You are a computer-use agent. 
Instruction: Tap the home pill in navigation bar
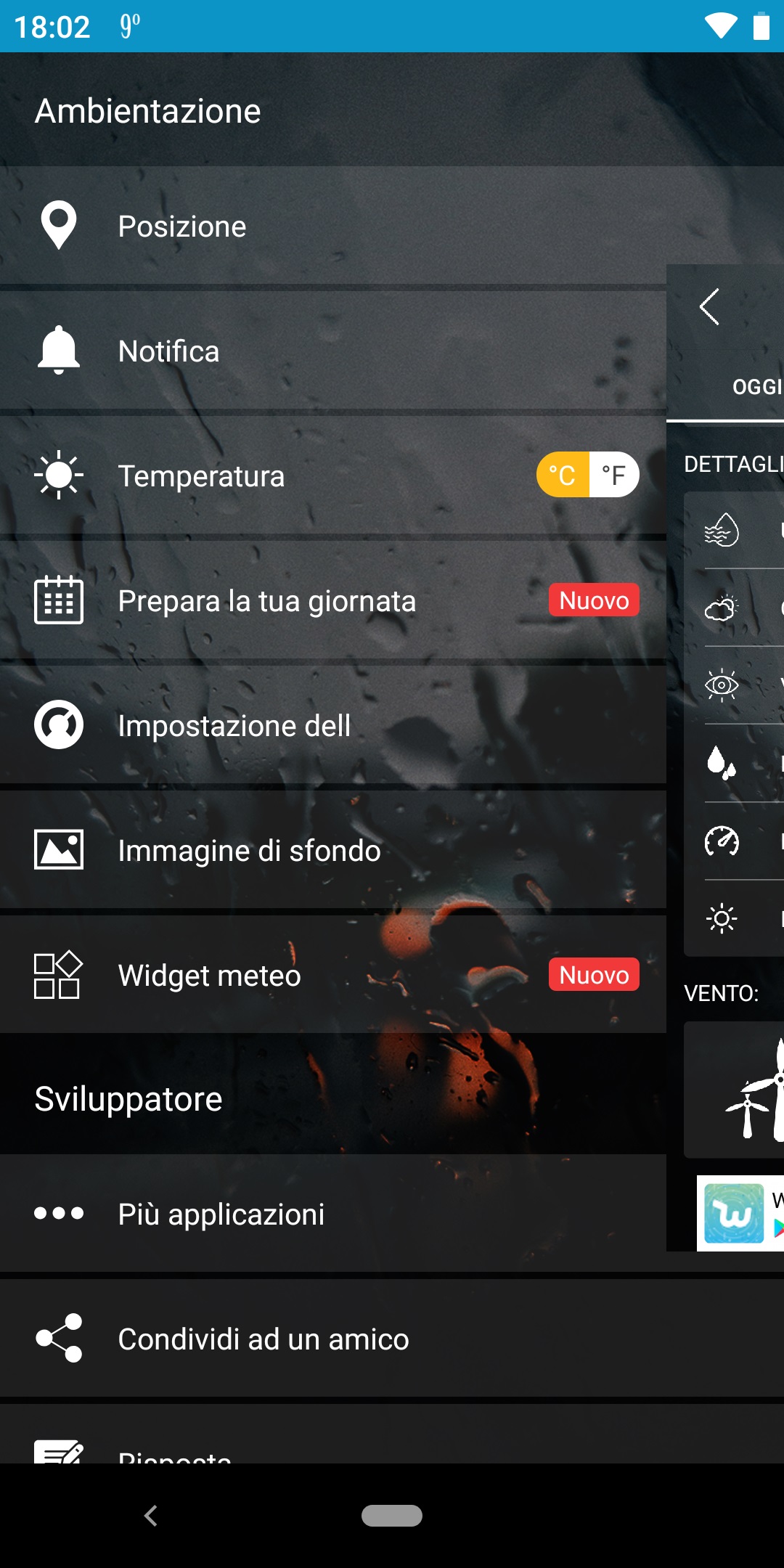[392, 1516]
